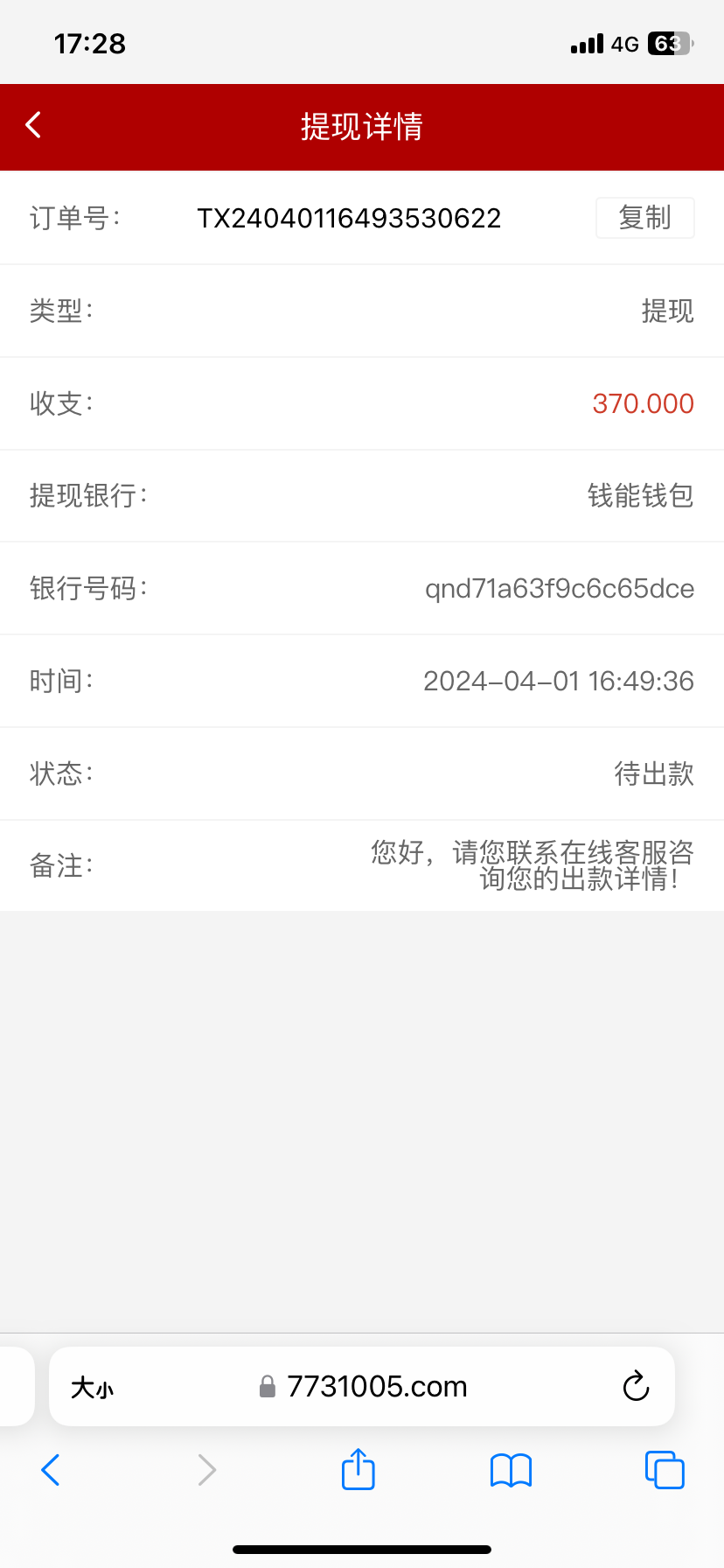This screenshot has height=1568, width=724.
Task: Open the 大小 page settings menu
Action: pos(92,1388)
